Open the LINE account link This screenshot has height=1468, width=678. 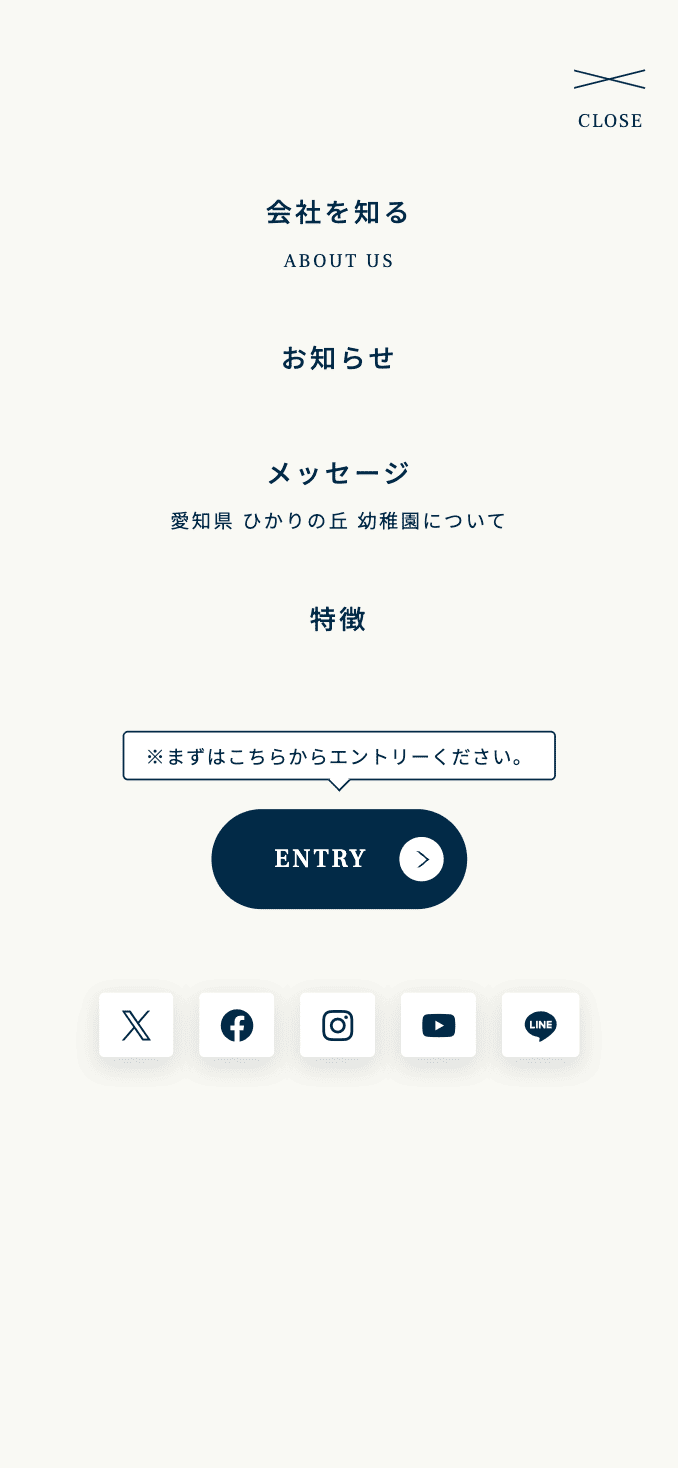tap(541, 1025)
